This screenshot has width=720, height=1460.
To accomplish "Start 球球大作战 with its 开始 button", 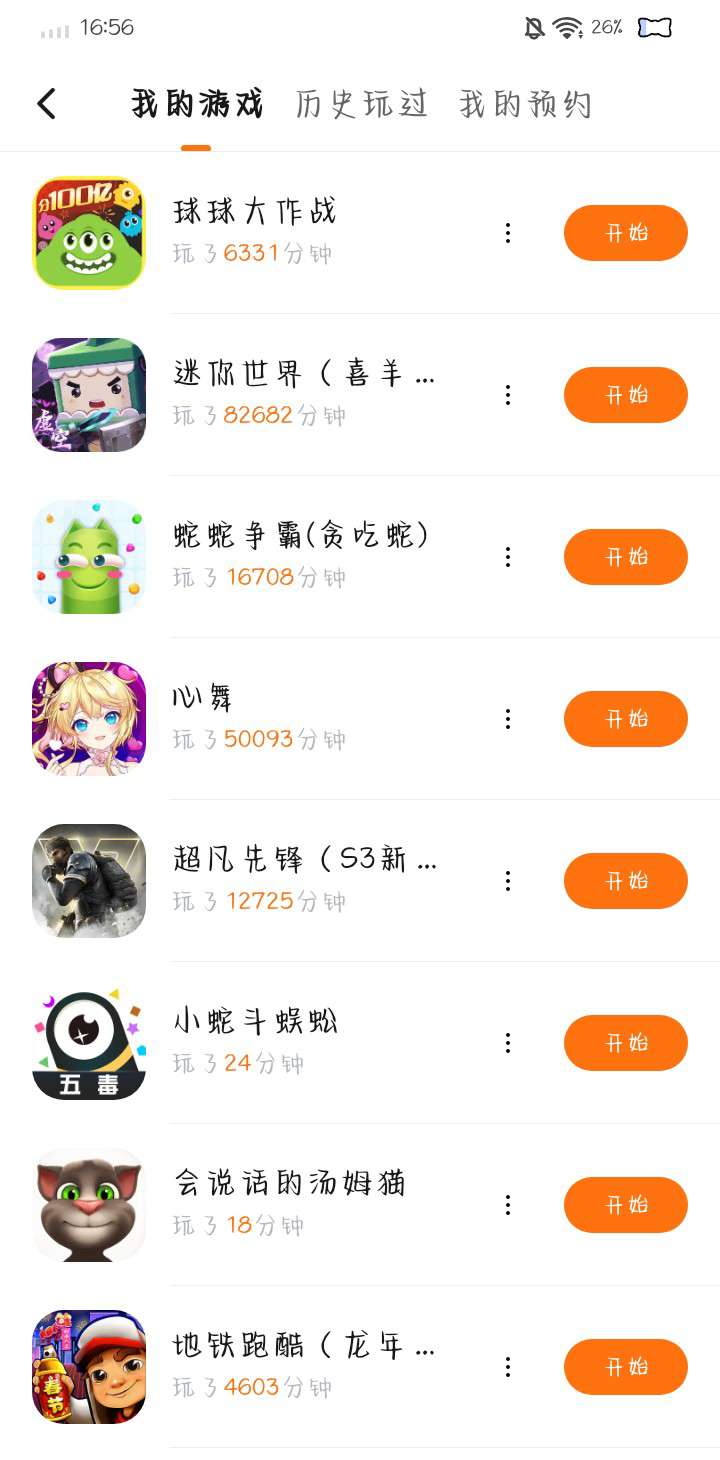I will coord(625,233).
